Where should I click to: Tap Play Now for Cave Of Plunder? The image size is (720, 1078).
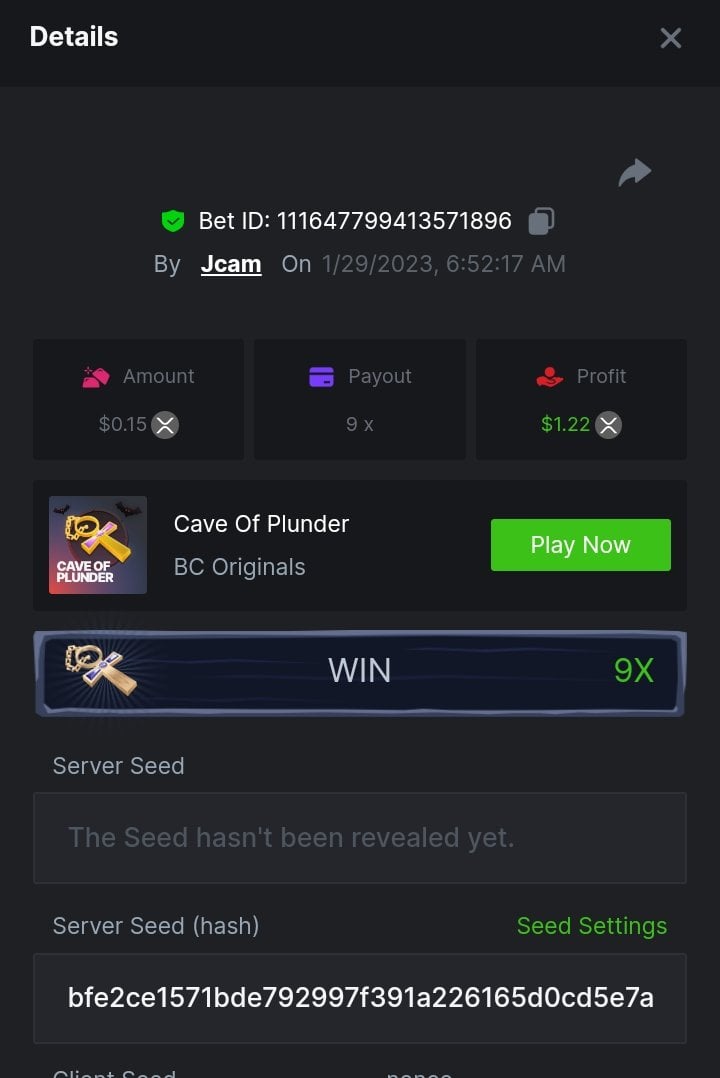[580, 545]
